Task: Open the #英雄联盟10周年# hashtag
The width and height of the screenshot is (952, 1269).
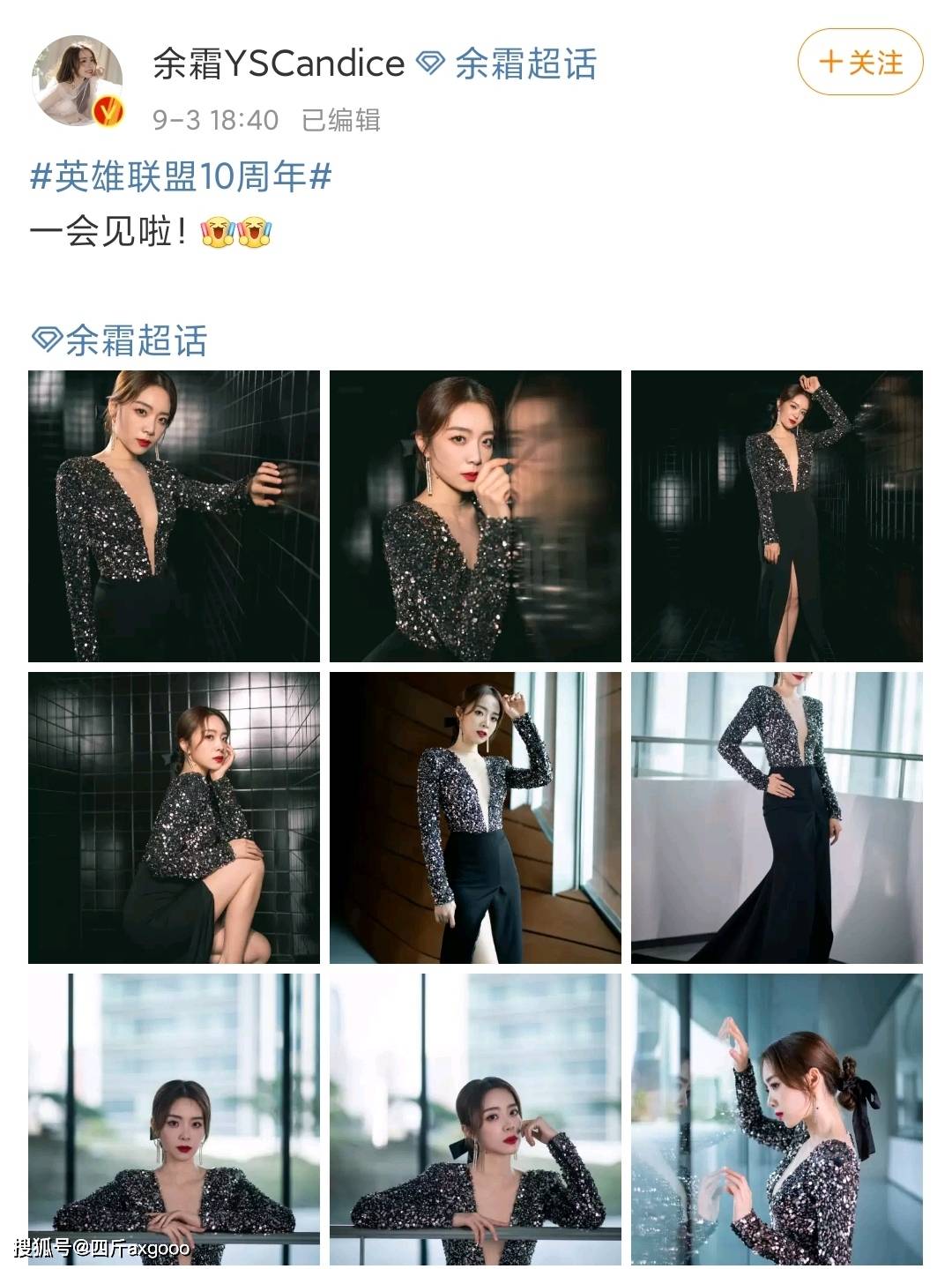Action: [x=182, y=177]
